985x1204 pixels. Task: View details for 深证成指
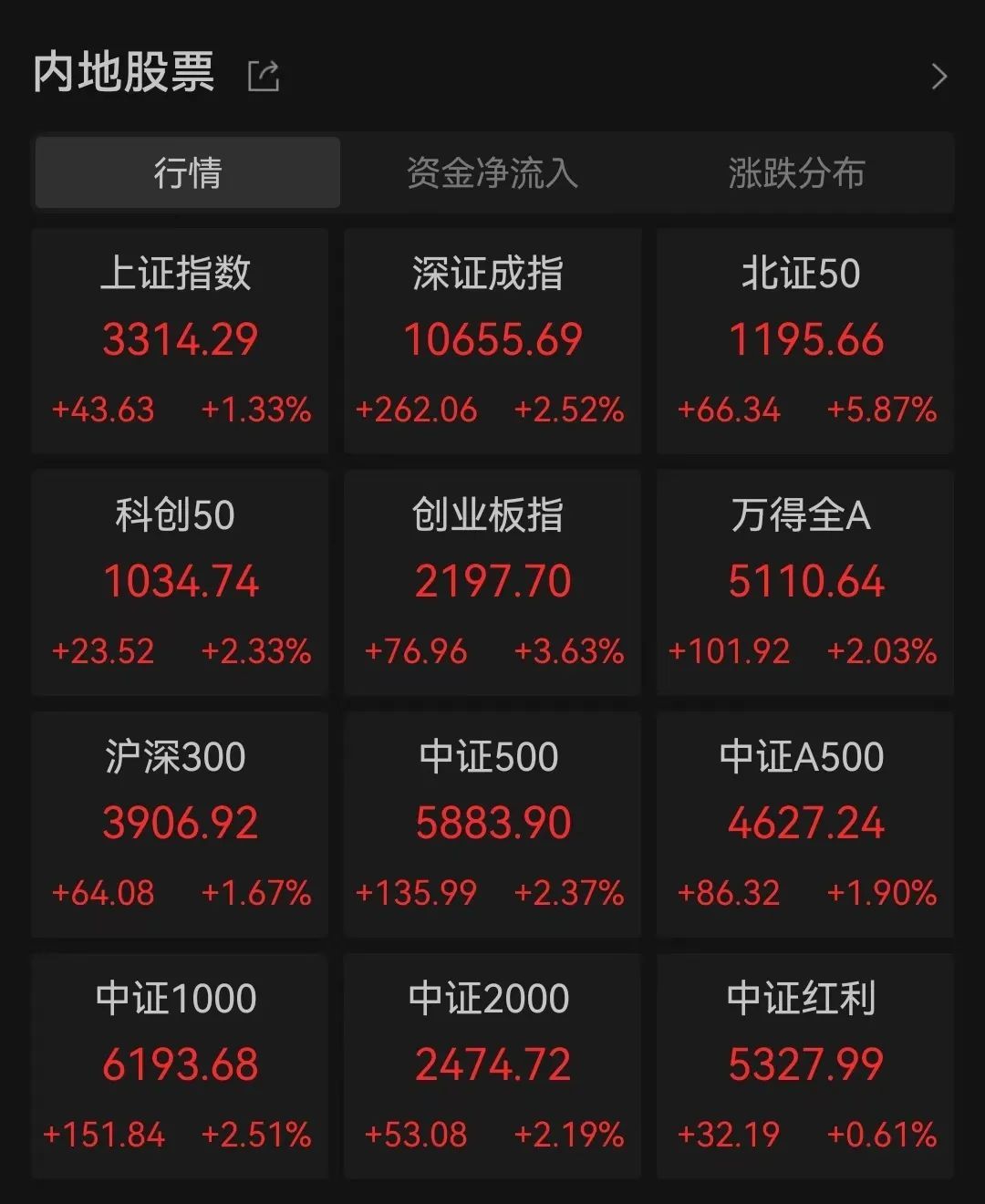(x=493, y=342)
